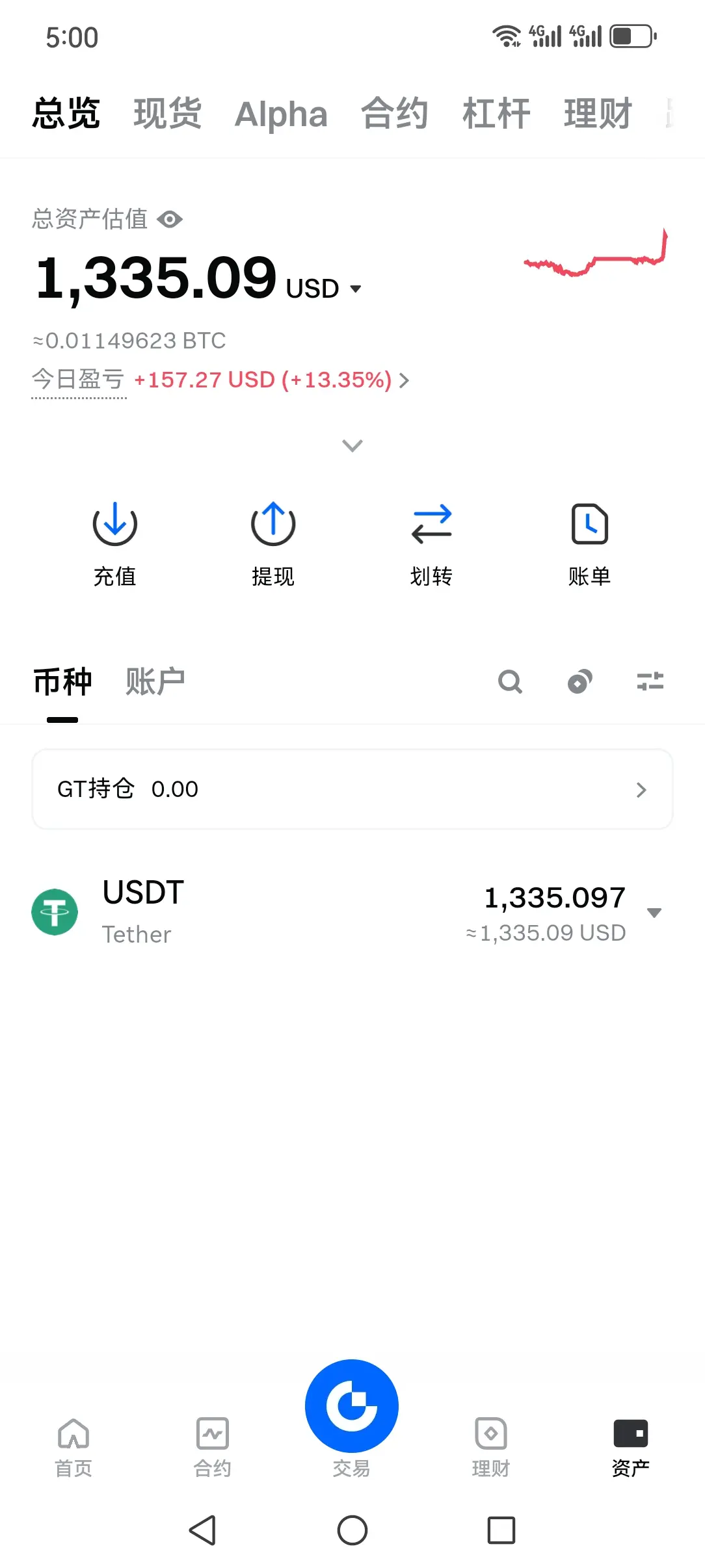705x1568 pixels.
Task: Hide total asset value with eye icon
Action: (x=170, y=220)
